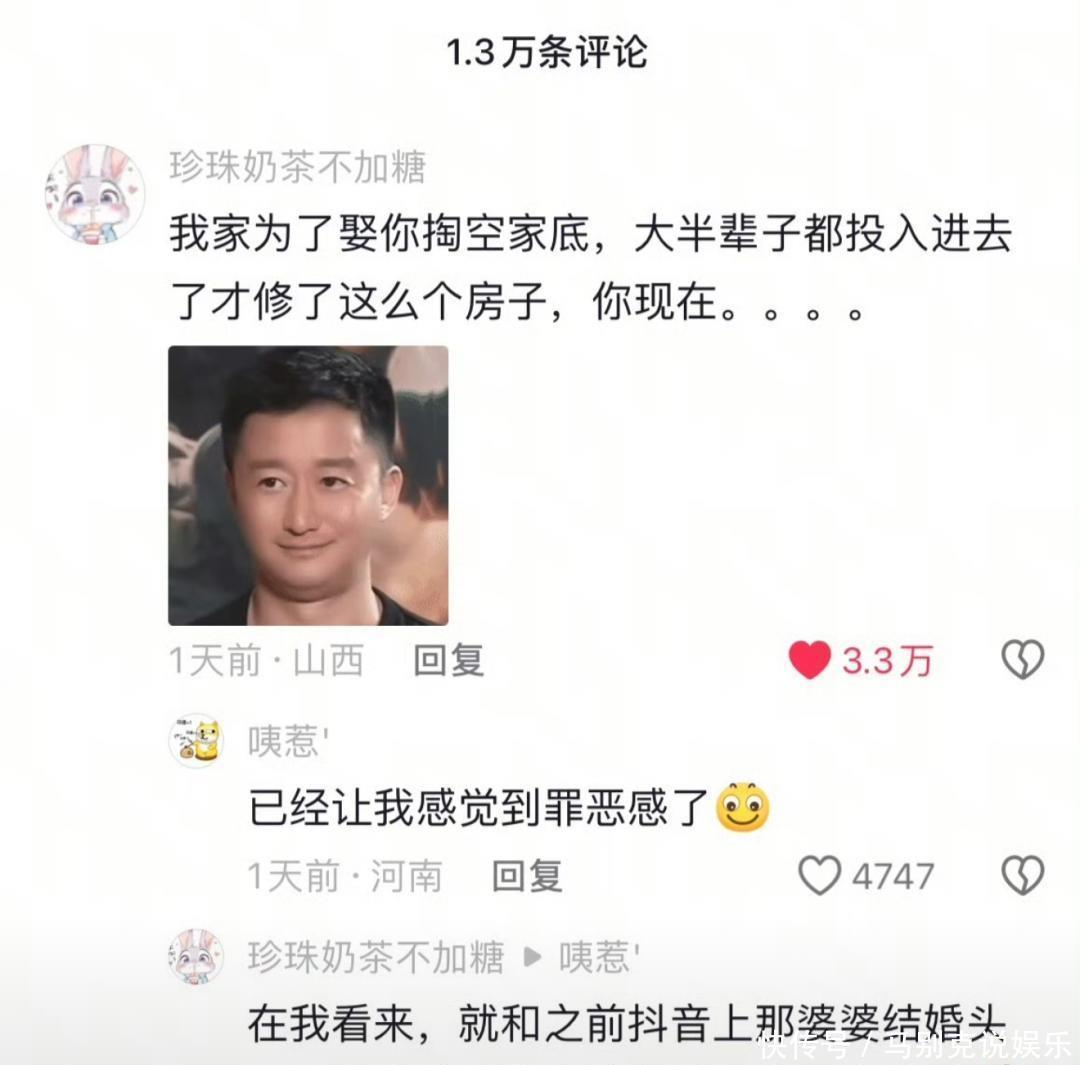Reply to the comment posted from 河南
This screenshot has width=1080, height=1065.
527,876
